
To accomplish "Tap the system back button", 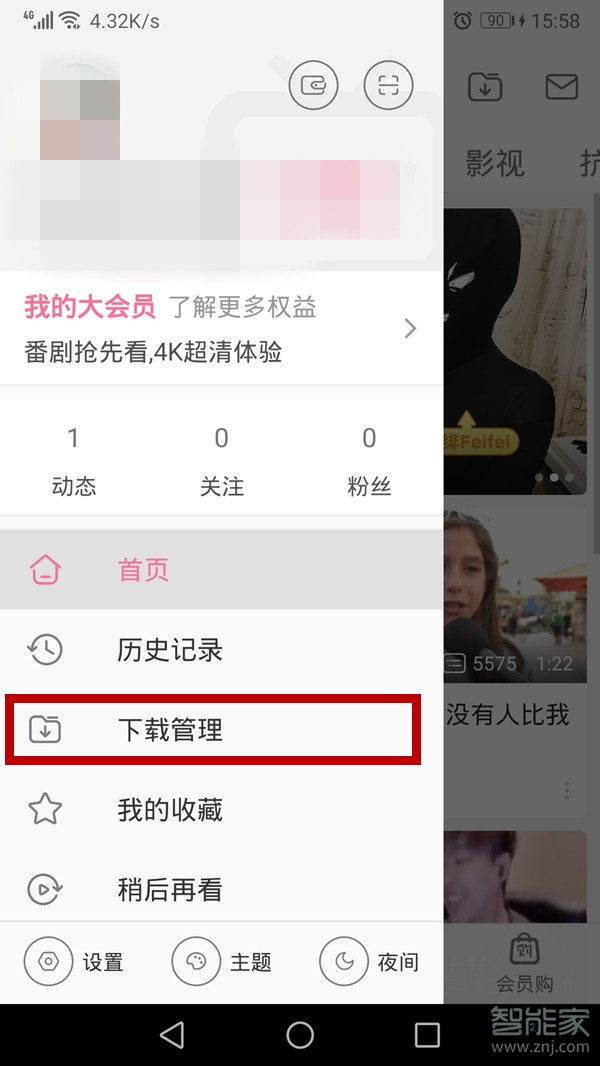I will coord(172,1035).
